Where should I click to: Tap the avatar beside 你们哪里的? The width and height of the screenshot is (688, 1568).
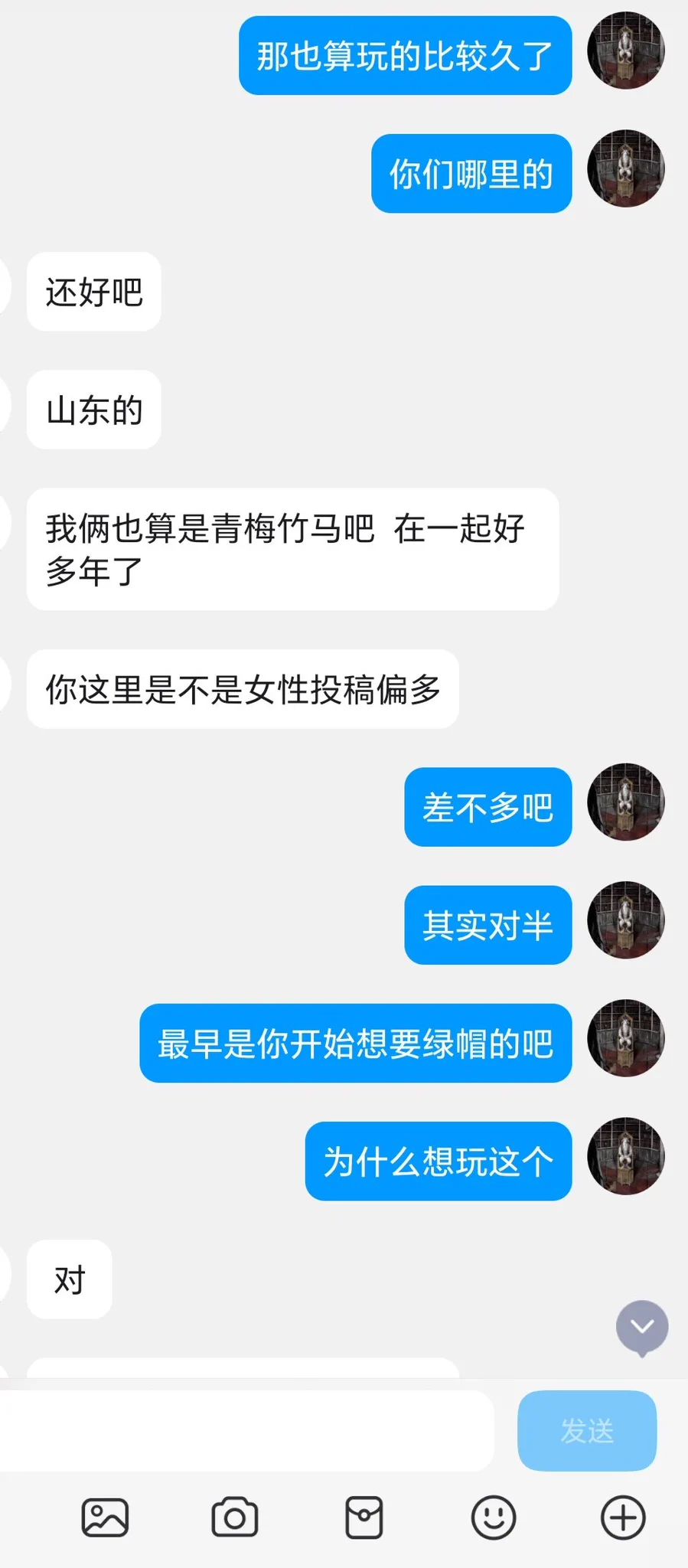[625, 168]
